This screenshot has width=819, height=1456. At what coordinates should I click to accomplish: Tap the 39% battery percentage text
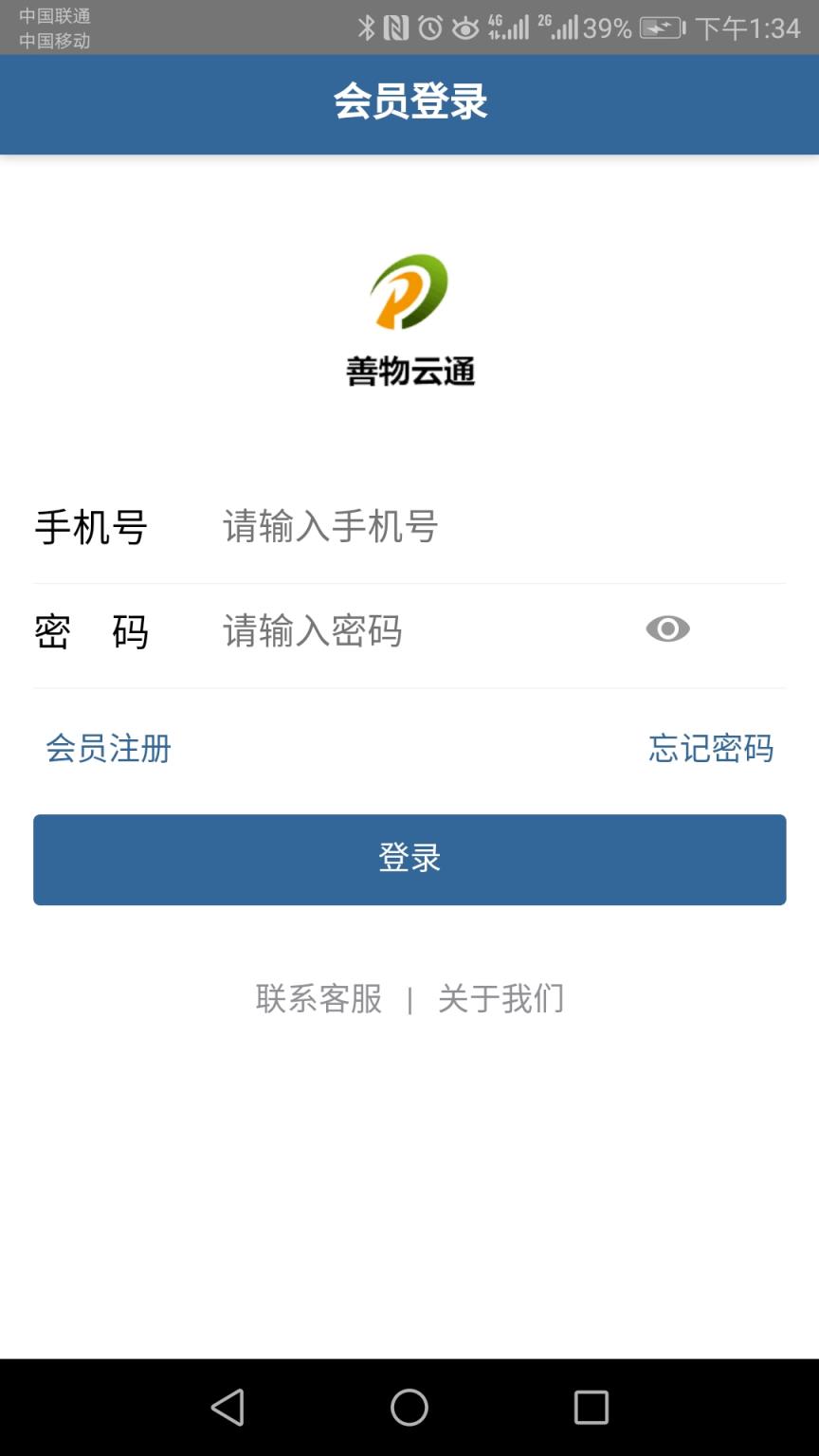(x=608, y=26)
